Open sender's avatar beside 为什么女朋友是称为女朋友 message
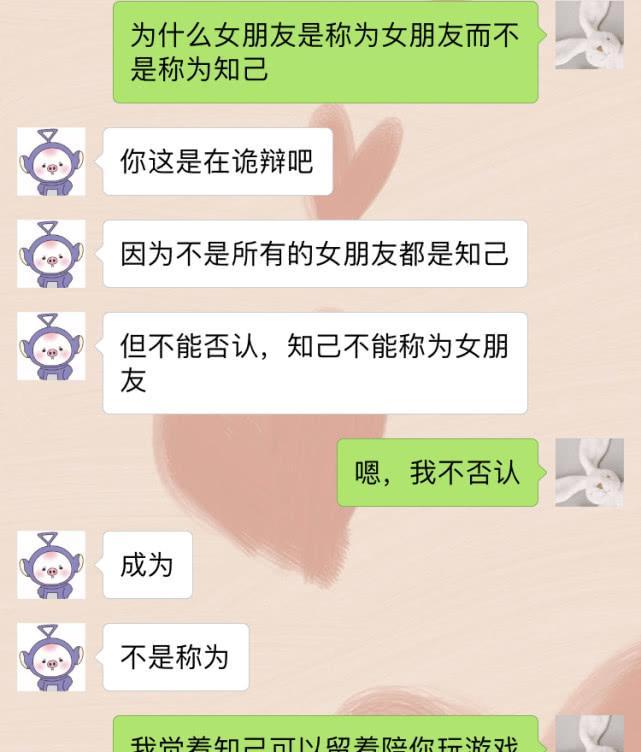The height and width of the screenshot is (752, 641). (x=589, y=35)
